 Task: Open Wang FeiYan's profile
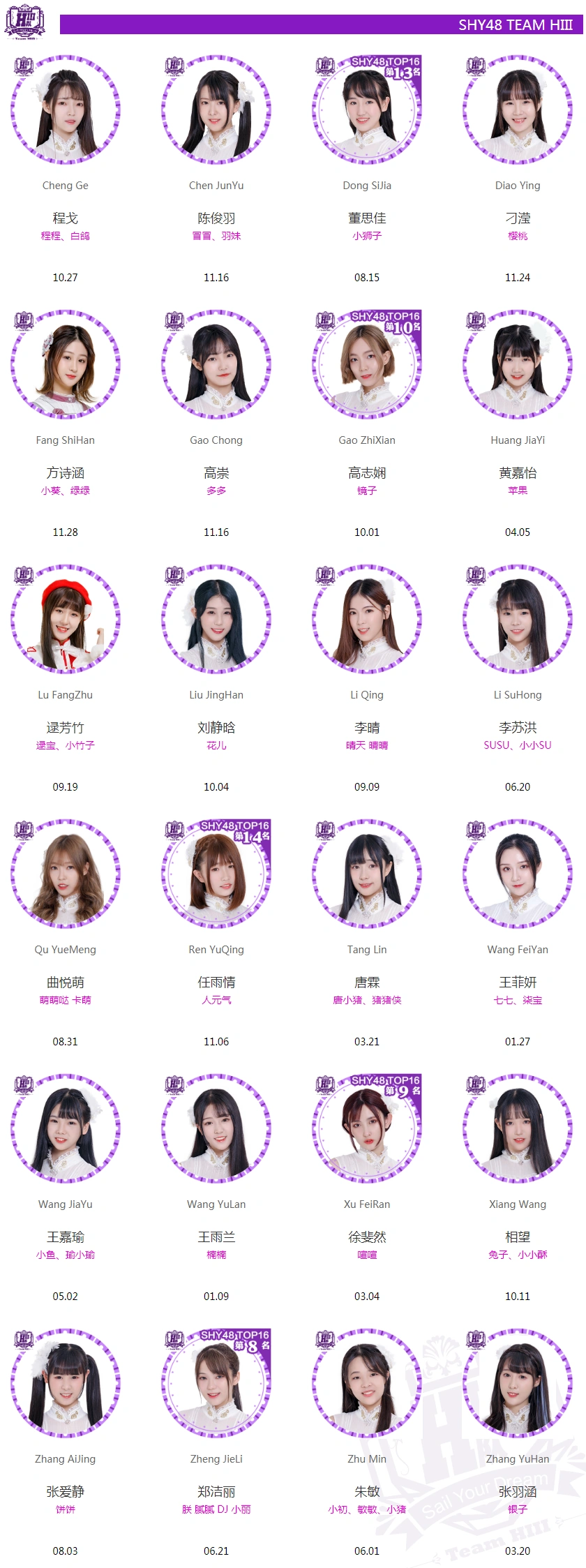pyautogui.click(x=518, y=874)
